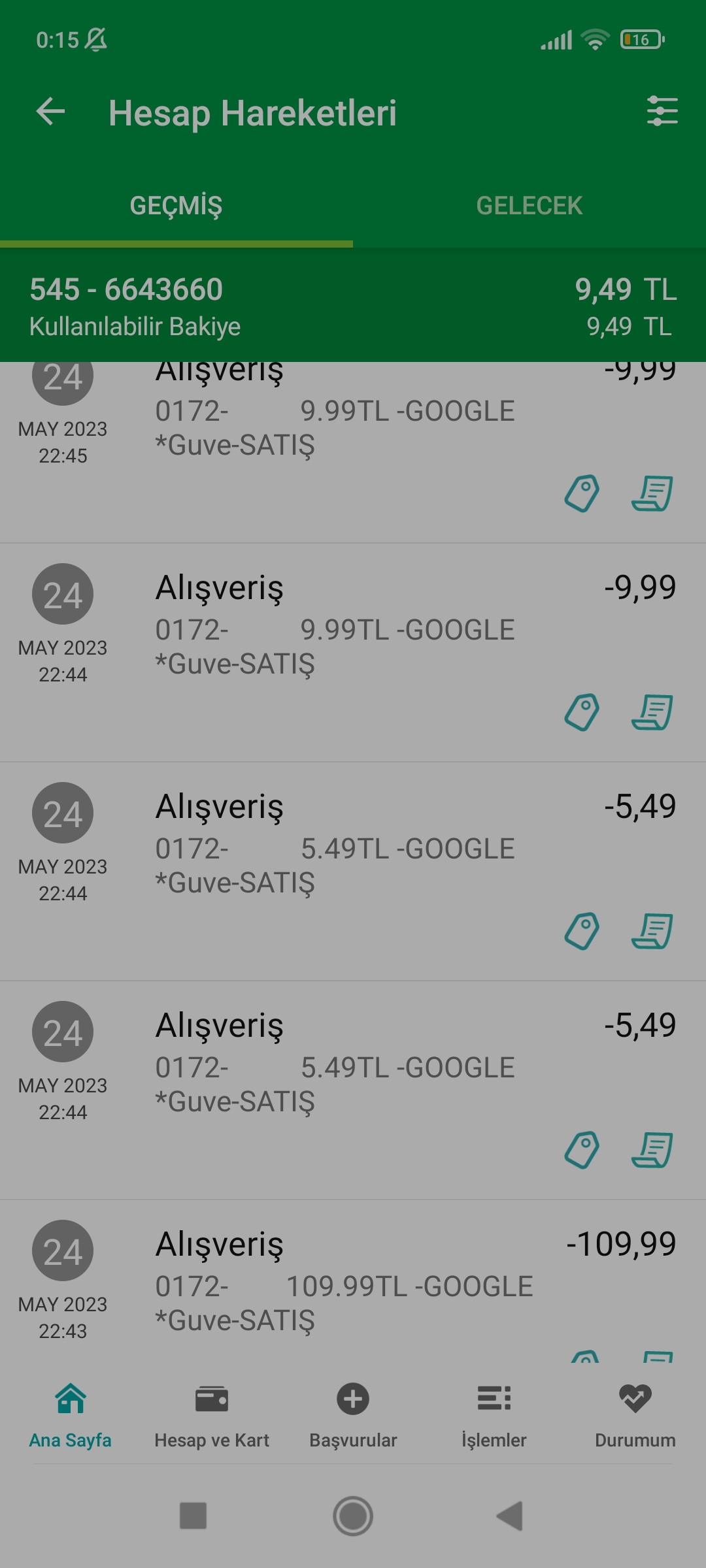Switch to the GELECEK tab
The image size is (706, 1568).
coord(529,206)
